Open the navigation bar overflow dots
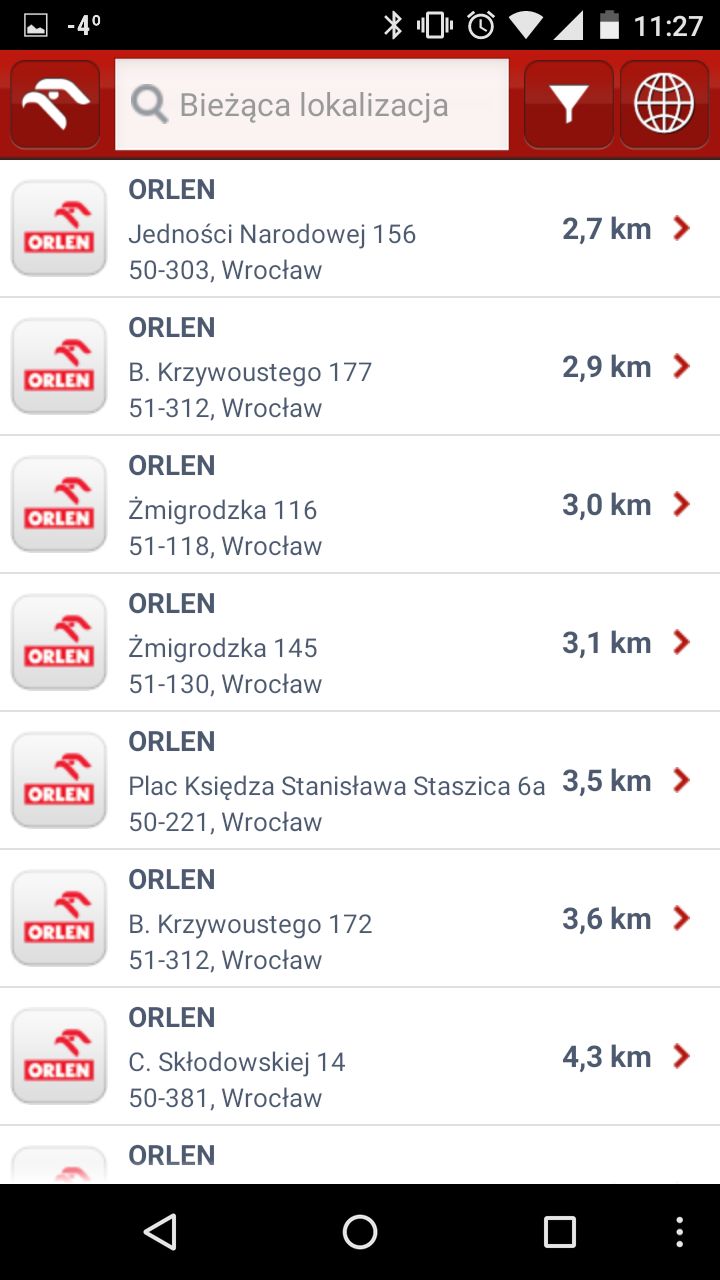The height and width of the screenshot is (1280, 720). coord(680,1232)
